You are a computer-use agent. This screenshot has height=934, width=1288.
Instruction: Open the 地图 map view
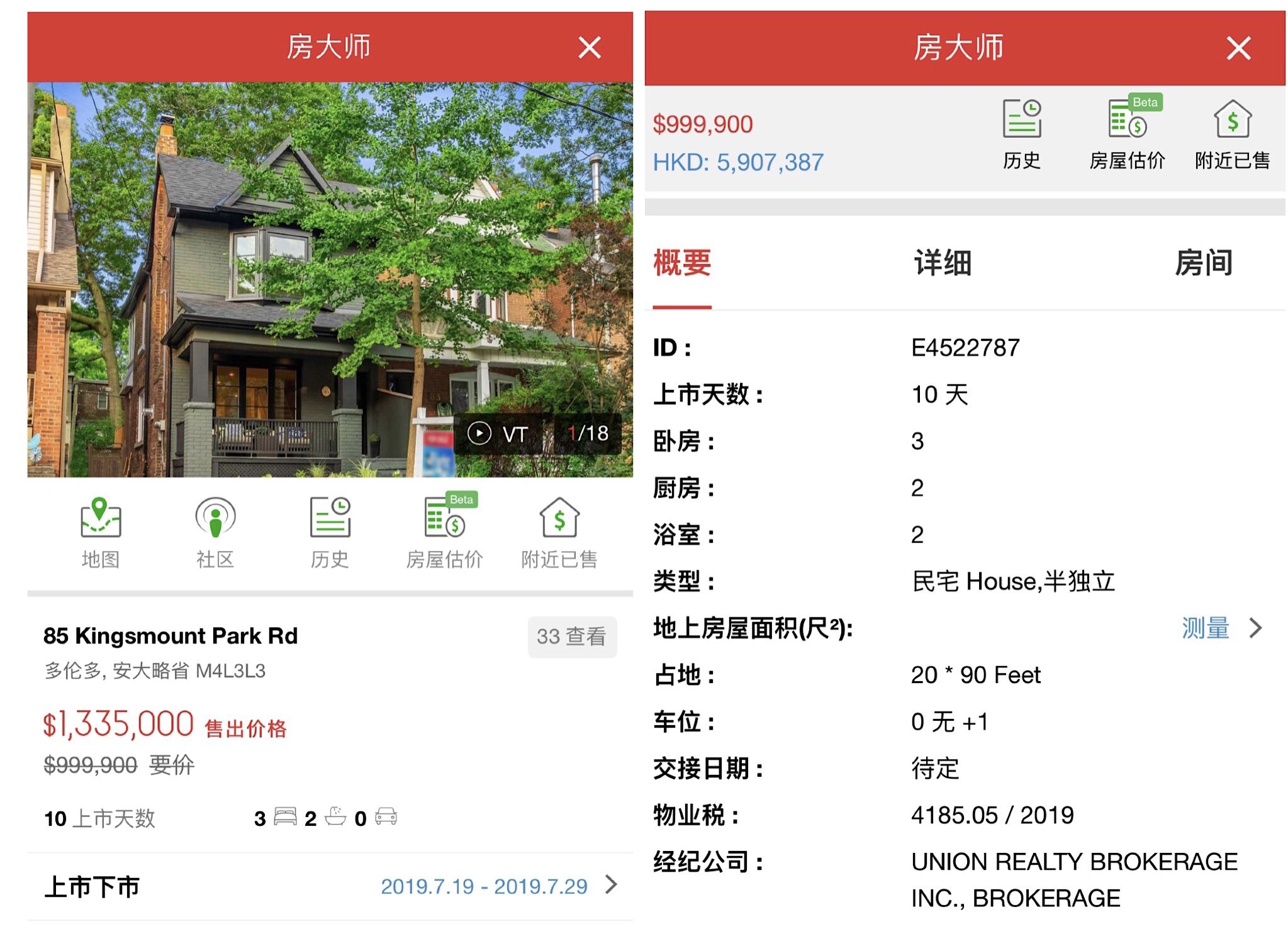(100, 532)
